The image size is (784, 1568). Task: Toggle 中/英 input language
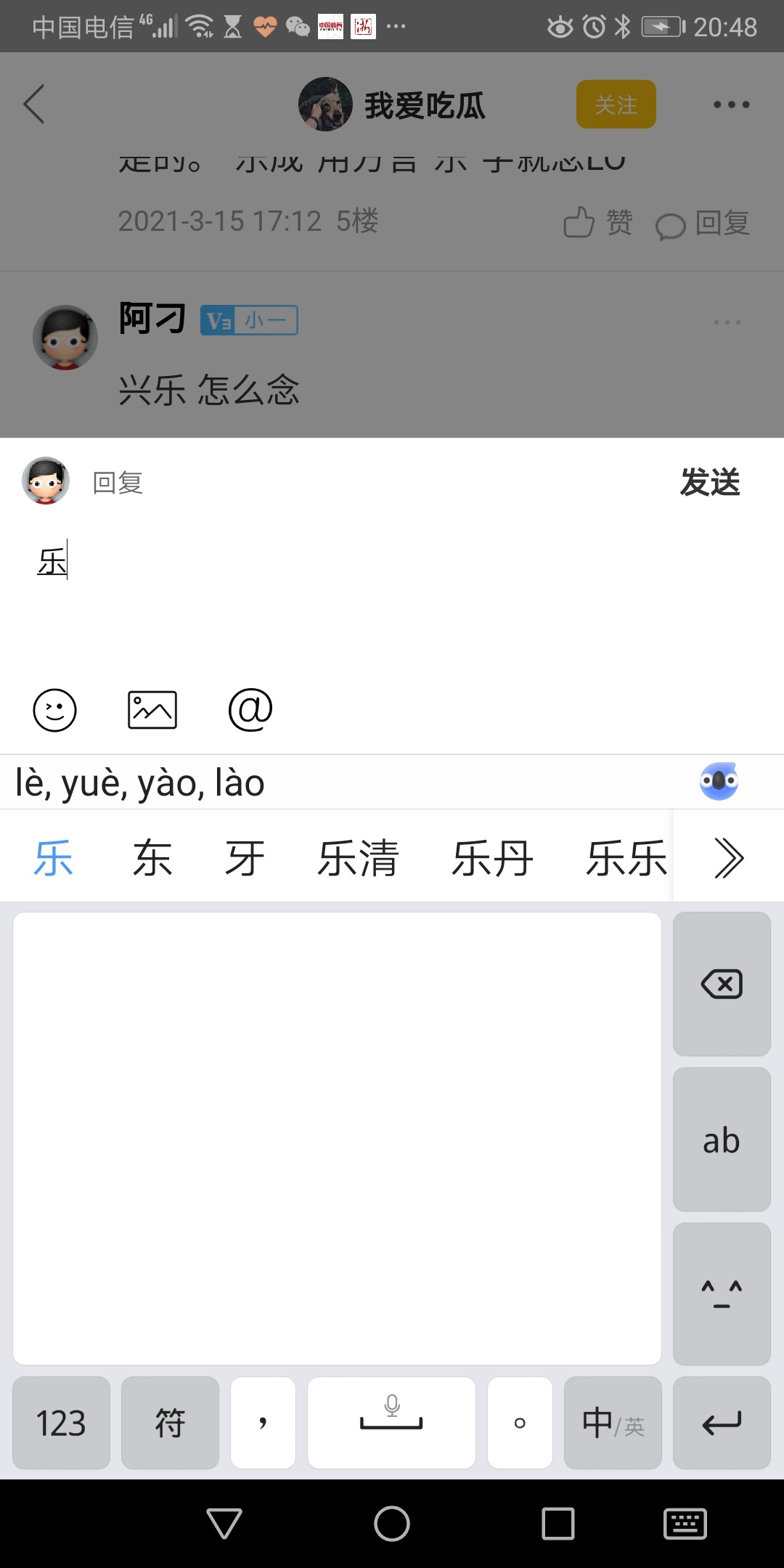pyautogui.click(x=613, y=1423)
